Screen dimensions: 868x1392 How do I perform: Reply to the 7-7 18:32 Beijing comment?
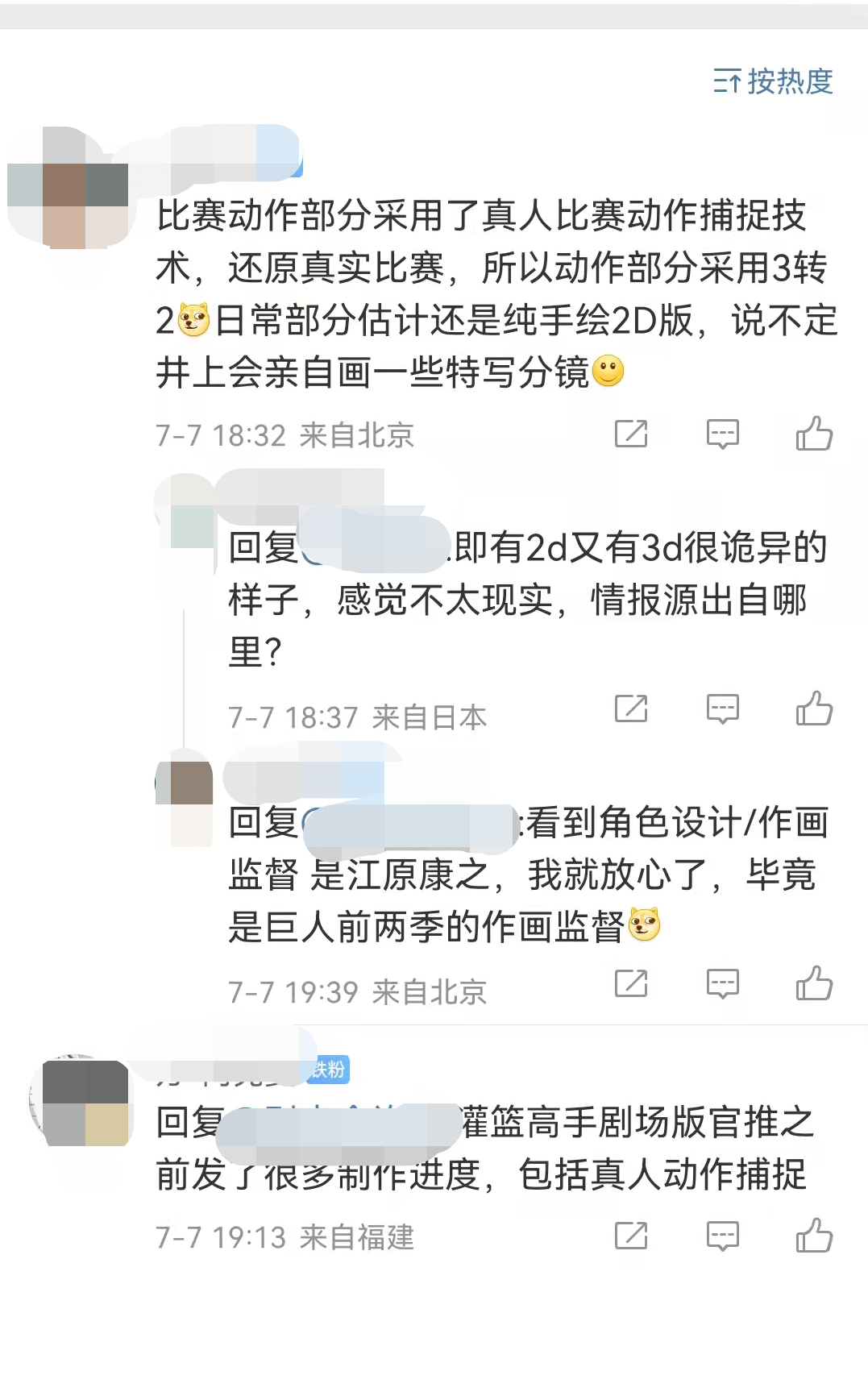722,434
